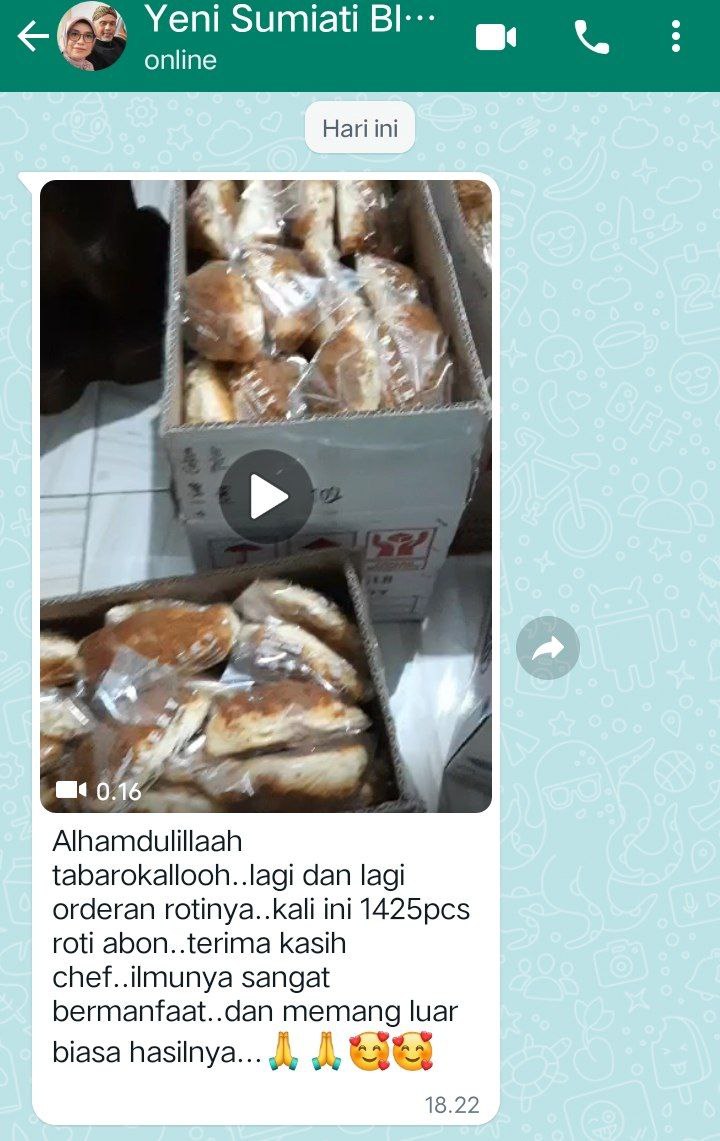This screenshot has height=1141, width=720.
Task: Open the three-dot overflow menu
Action: coord(676,38)
